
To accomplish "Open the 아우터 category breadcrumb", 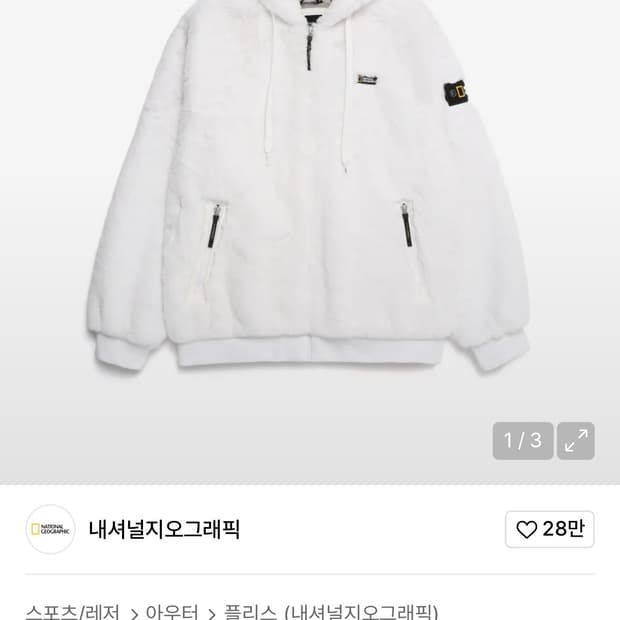I will 172,611.
